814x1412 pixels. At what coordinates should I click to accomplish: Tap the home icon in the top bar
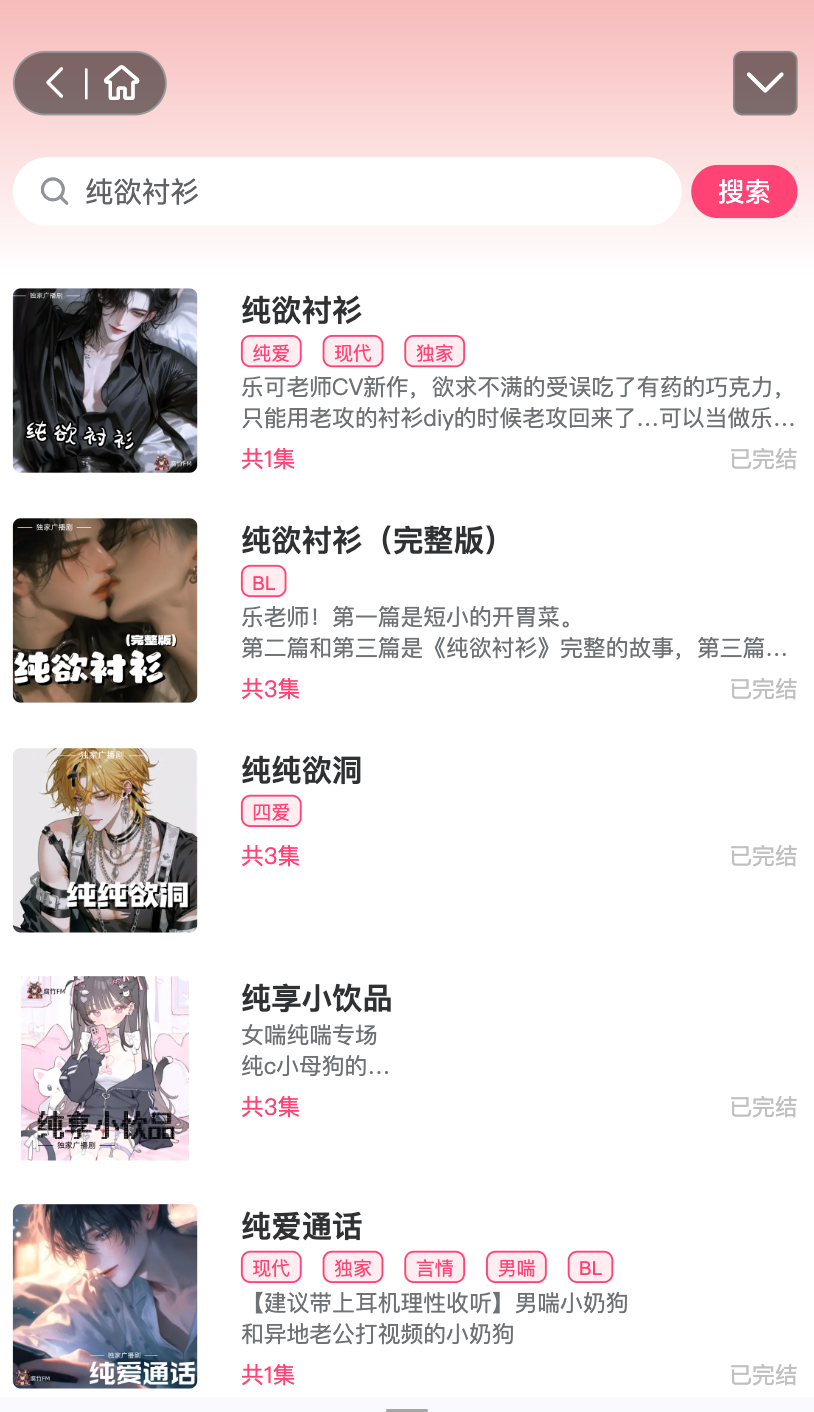click(120, 83)
